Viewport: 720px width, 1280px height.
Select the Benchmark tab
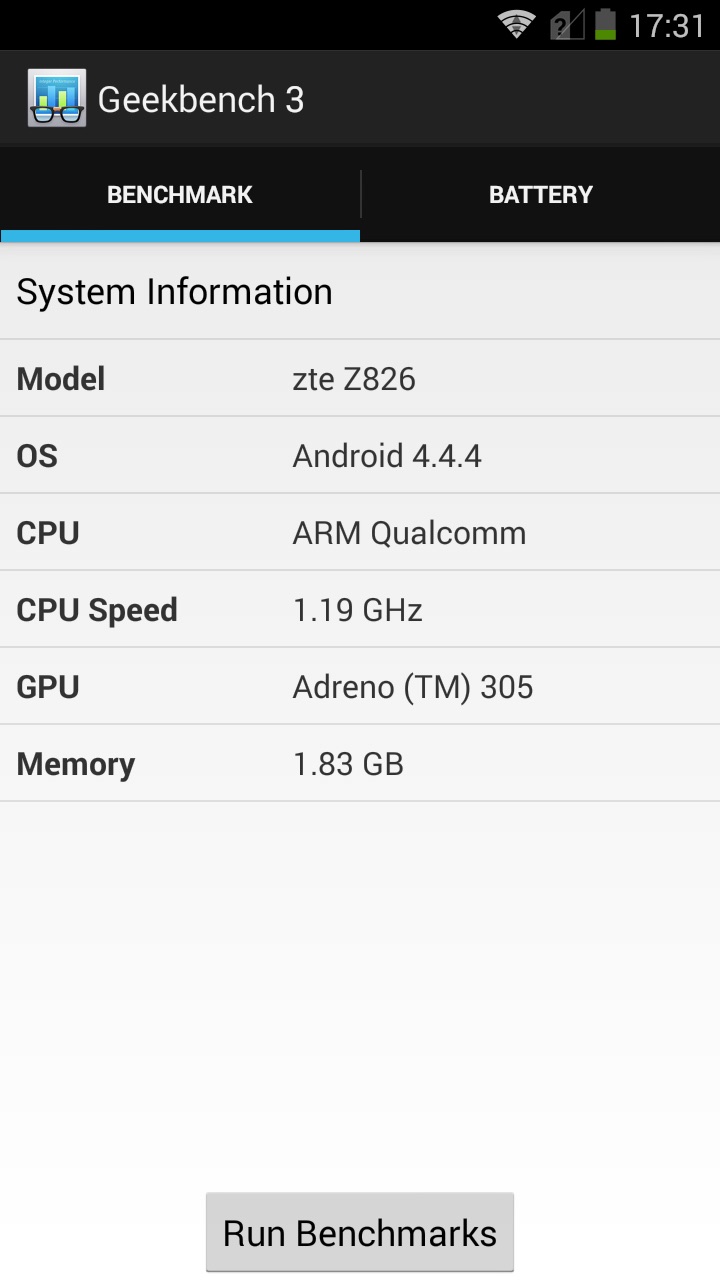coord(180,195)
